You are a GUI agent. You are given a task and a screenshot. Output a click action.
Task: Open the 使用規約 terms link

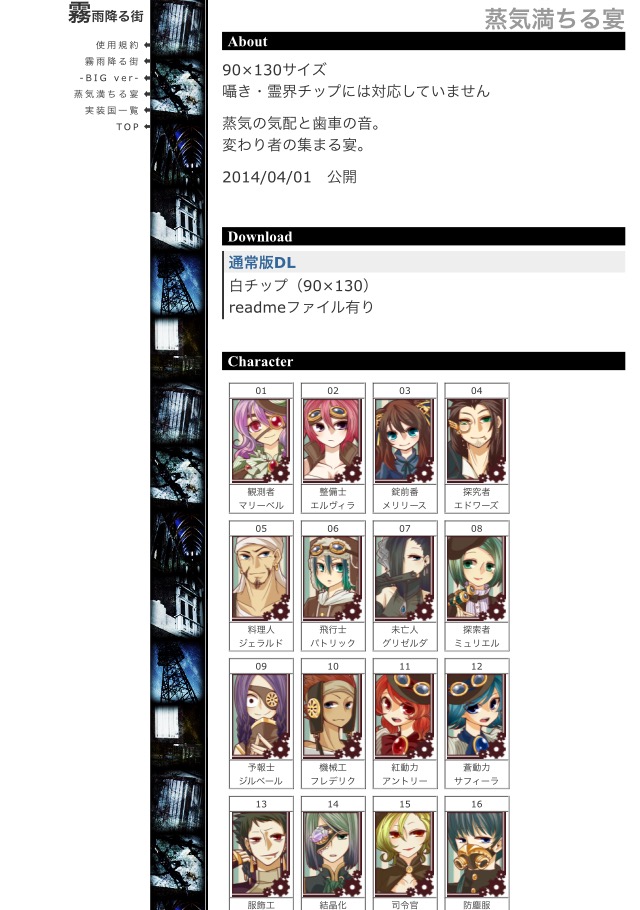117,45
